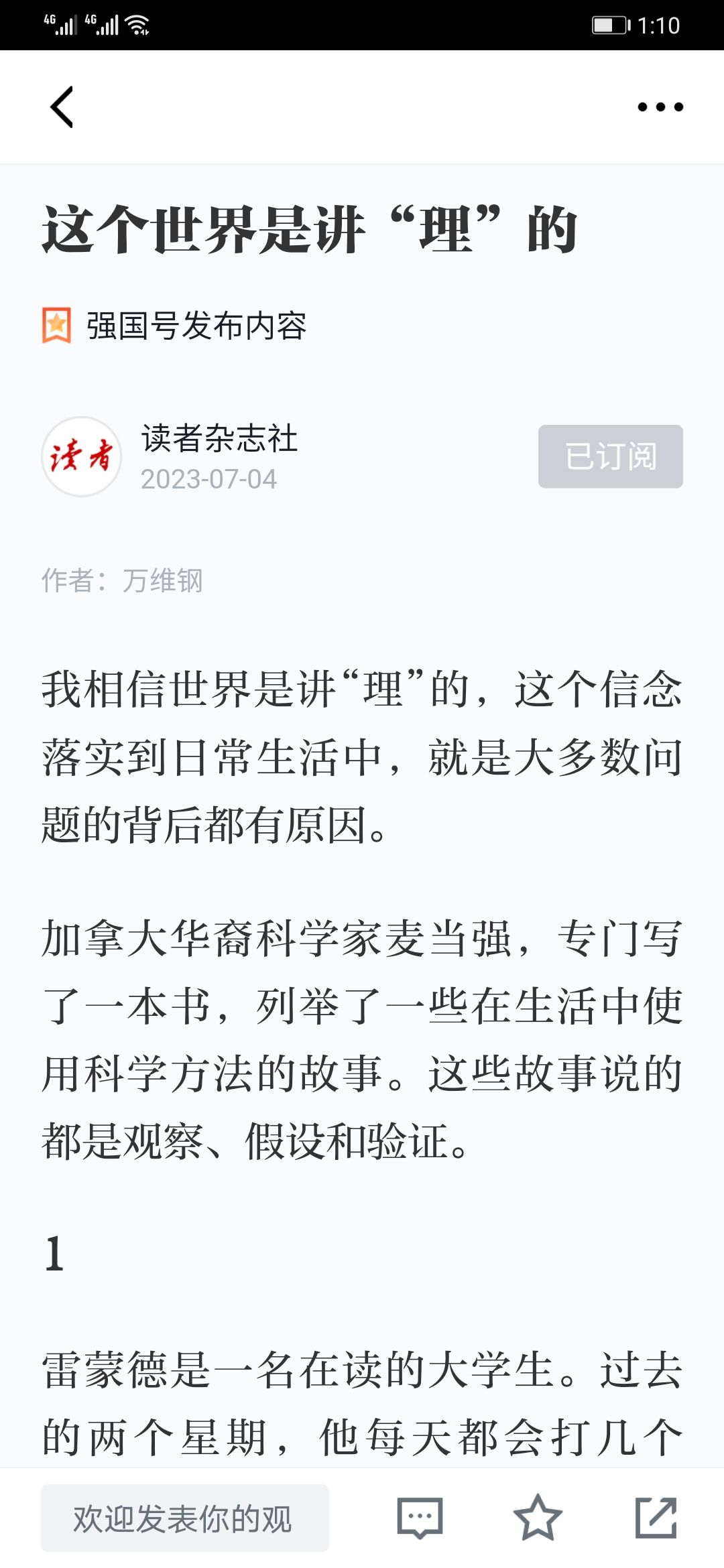Tap the 已订阅 subscription button
The image size is (724, 1568).
611,456
